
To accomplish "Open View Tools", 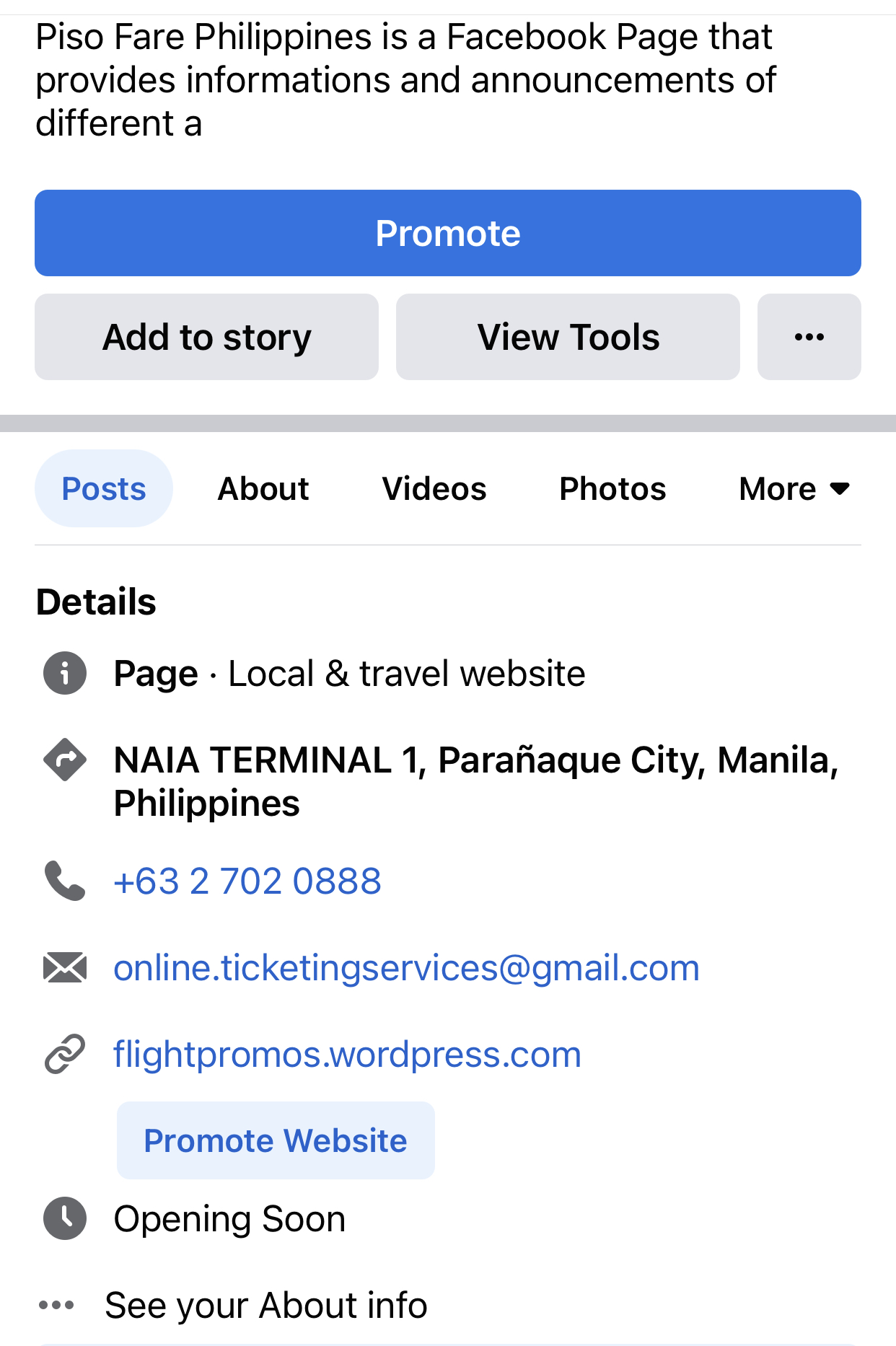I will [x=568, y=337].
